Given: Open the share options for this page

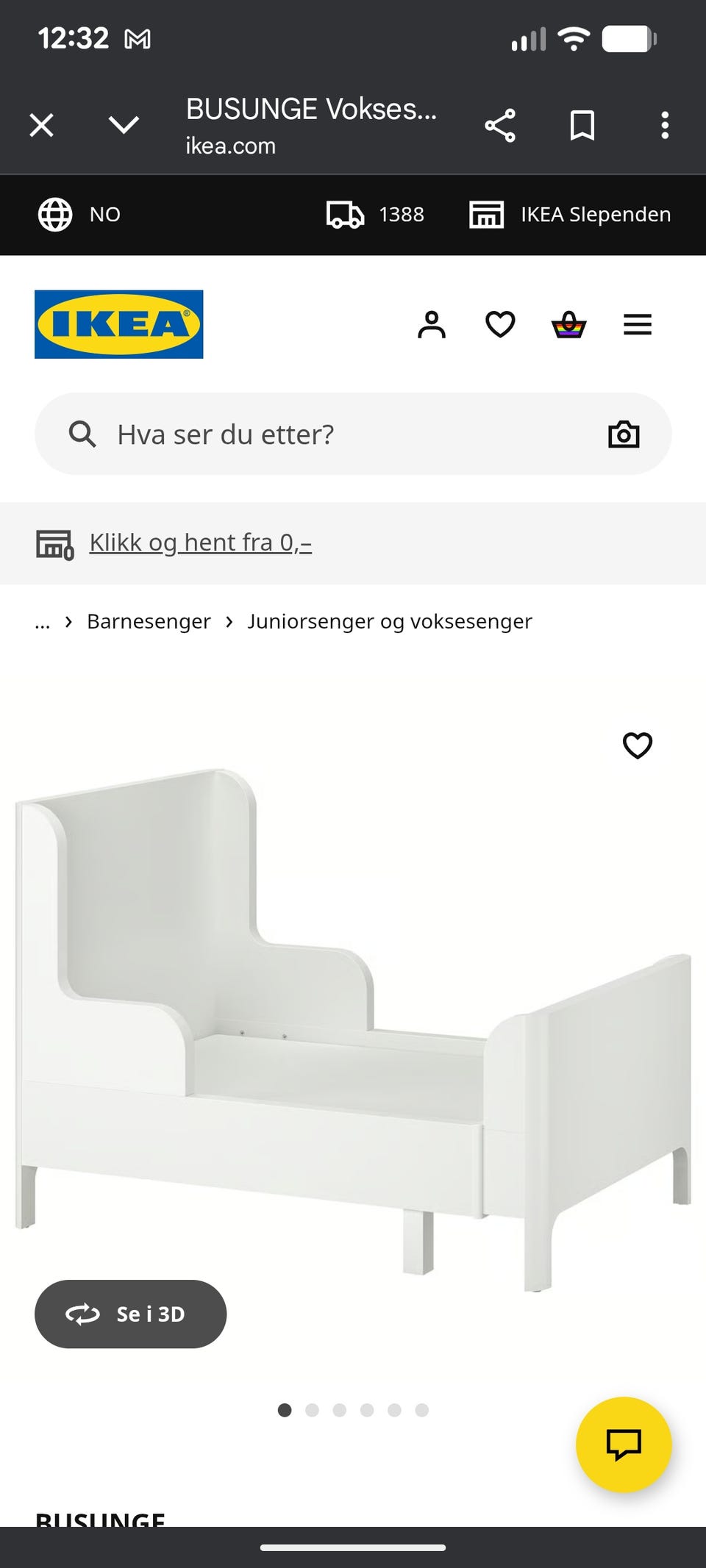Looking at the screenshot, I should (x=499, y=125).
